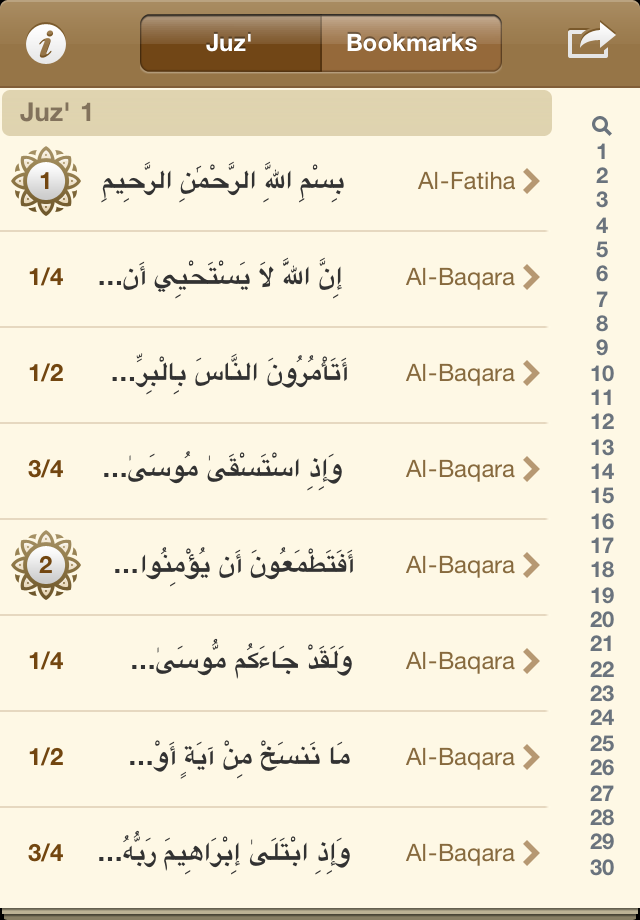Viewport: 640px width, 920px height.
Task: Select the Juz' tab
Action: point(231,44)
